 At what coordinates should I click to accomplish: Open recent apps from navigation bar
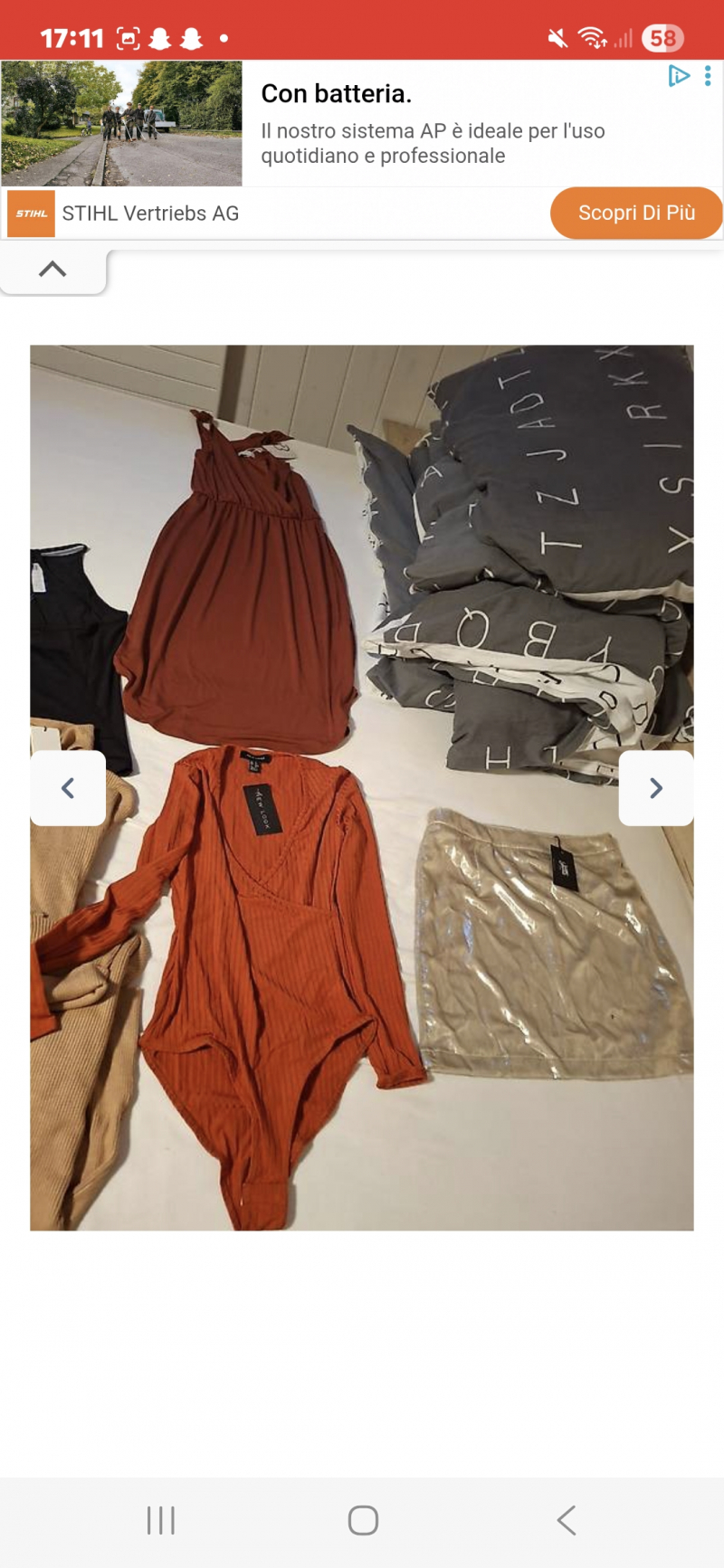pos(160,1520)
